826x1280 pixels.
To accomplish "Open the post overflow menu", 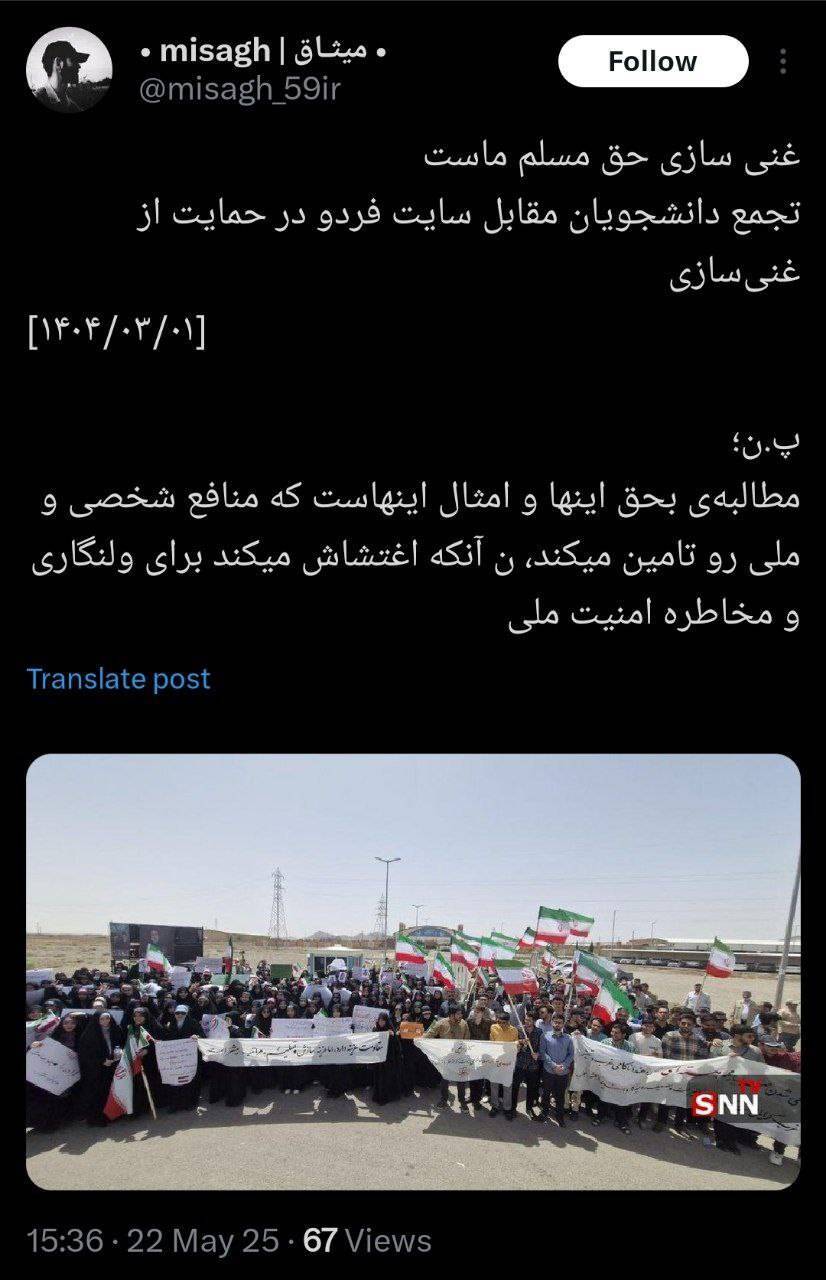I will (x=783, y=61).
